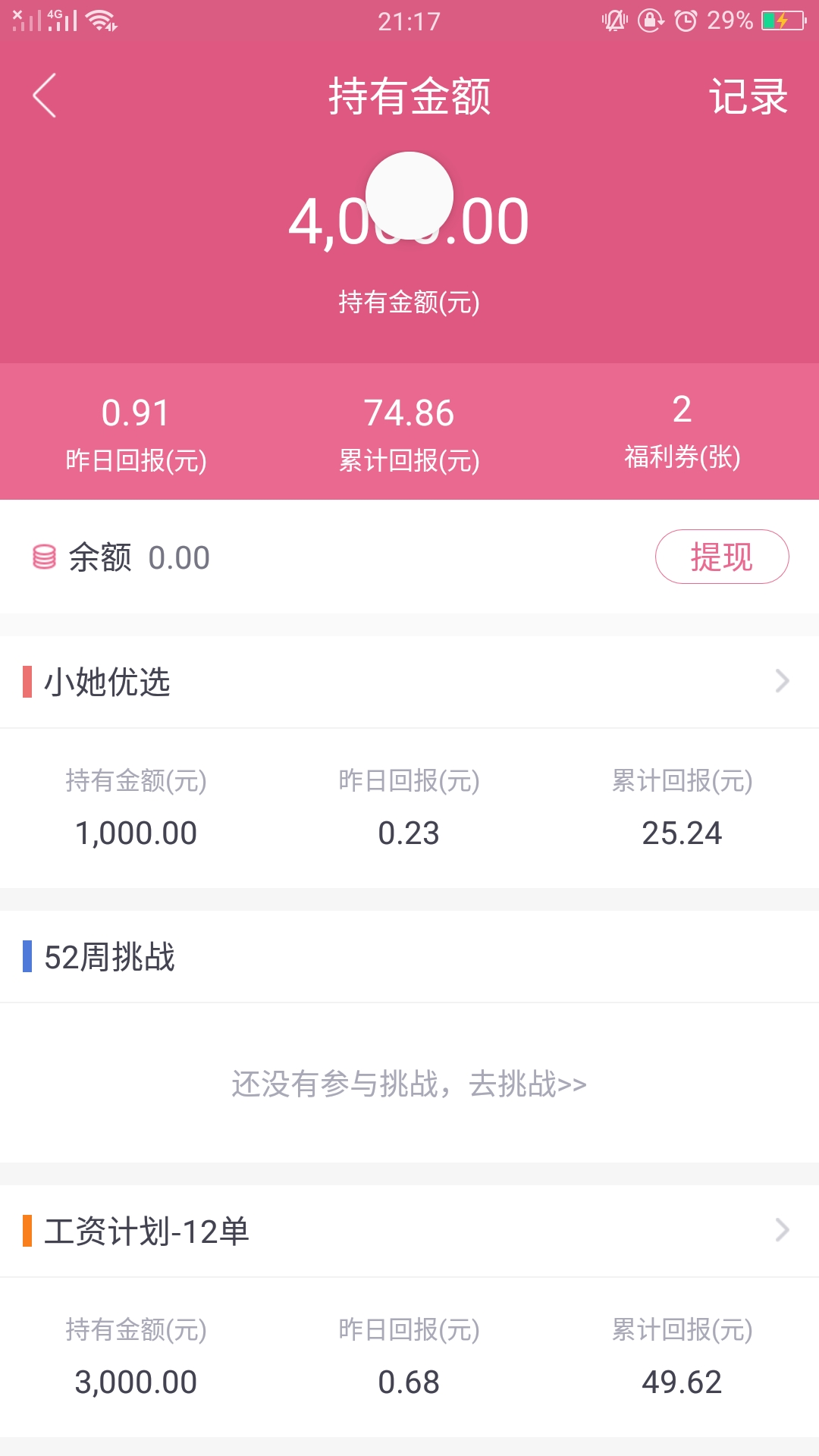
Task: Tap the 提现 withdraw button
Action: point(722,557)
